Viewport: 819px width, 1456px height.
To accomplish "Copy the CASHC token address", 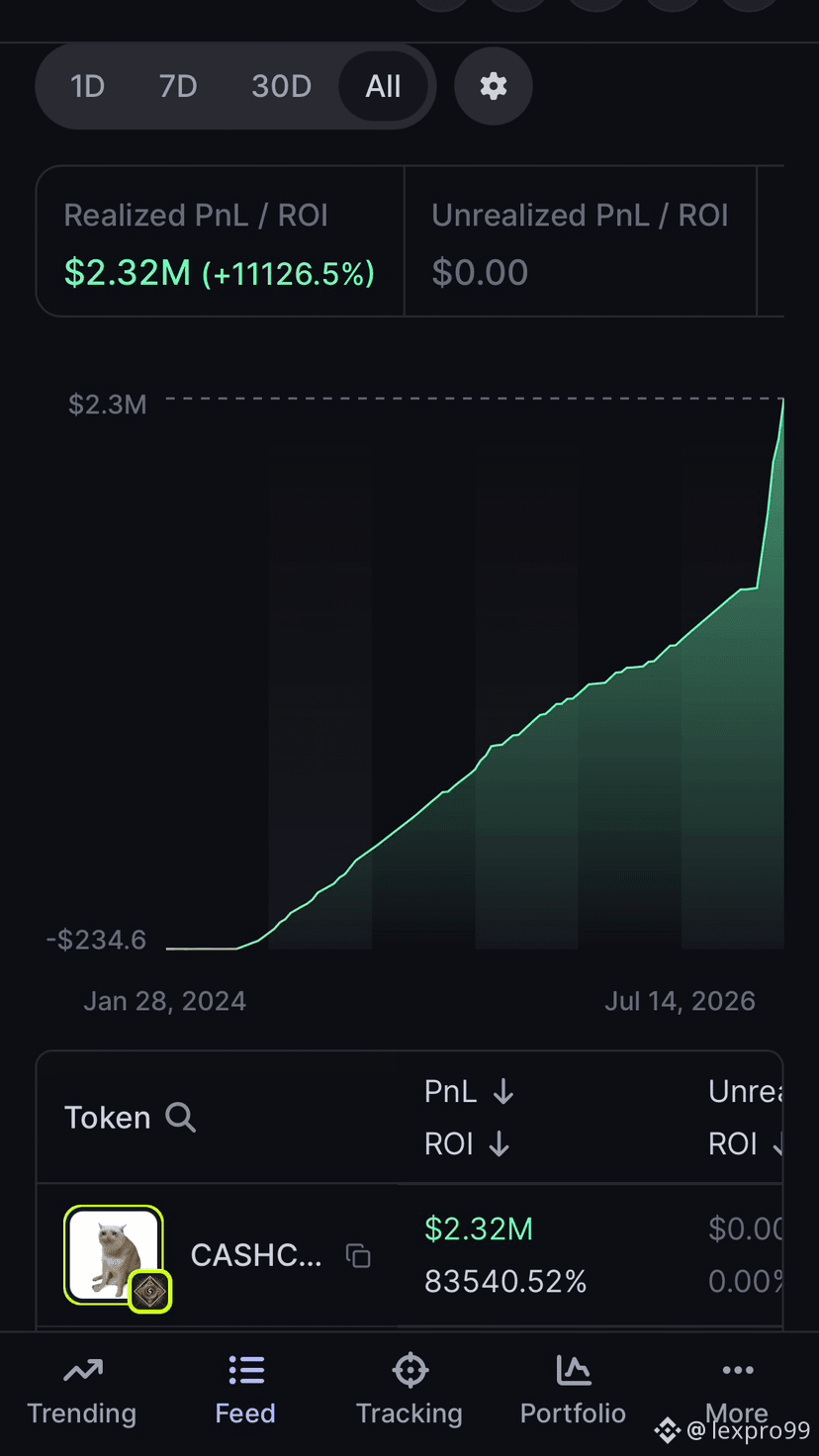I will click(358, 1256).
